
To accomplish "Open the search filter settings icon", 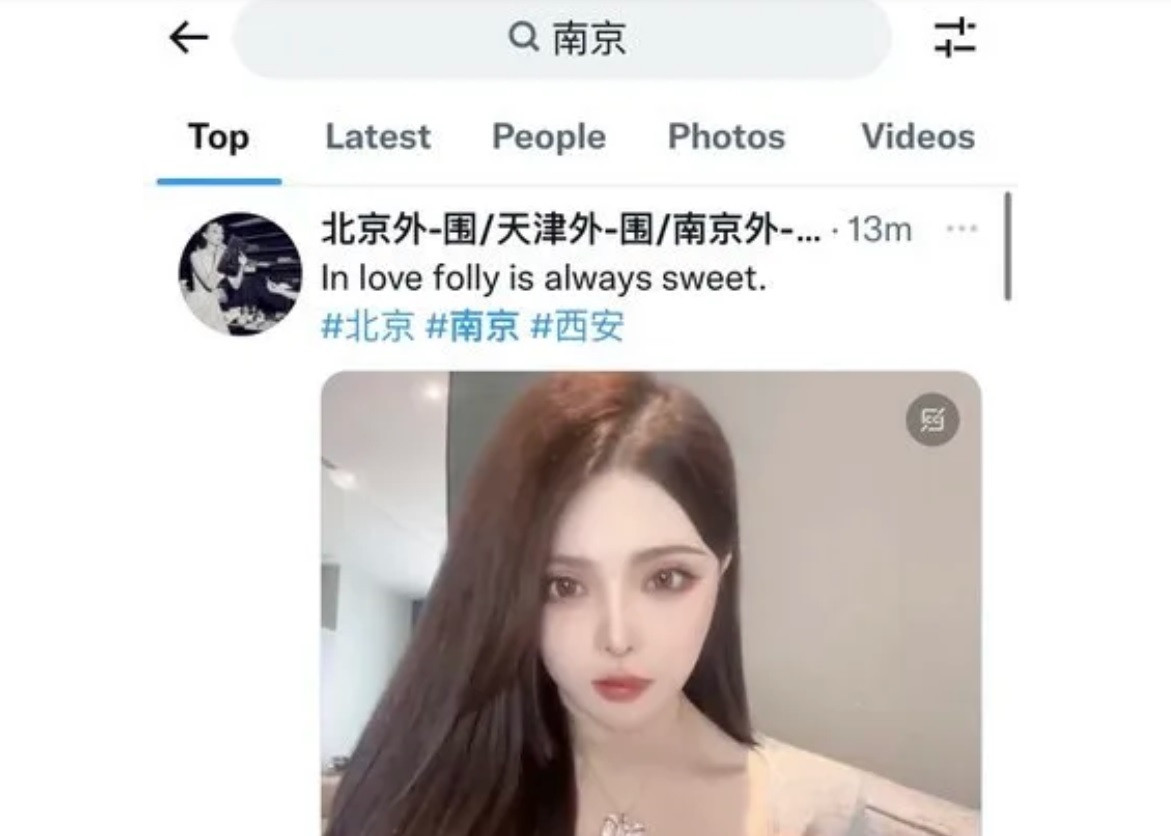I will tap(954, 38).
